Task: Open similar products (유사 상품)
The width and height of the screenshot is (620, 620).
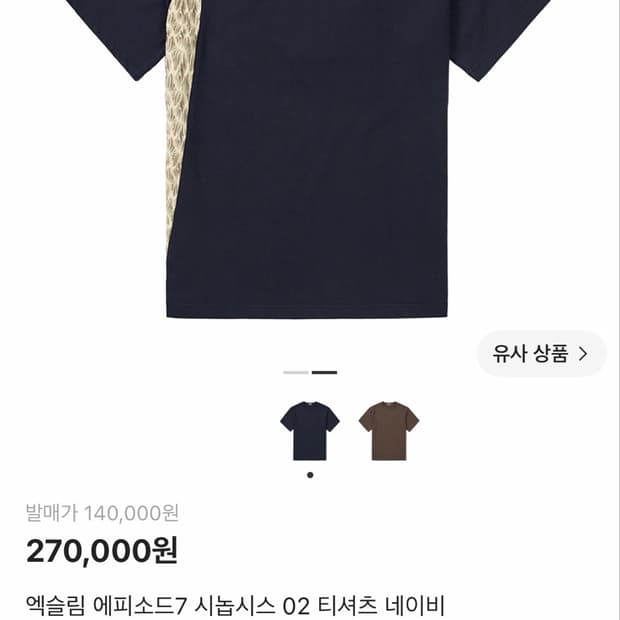Action: [x=541, y=354]
